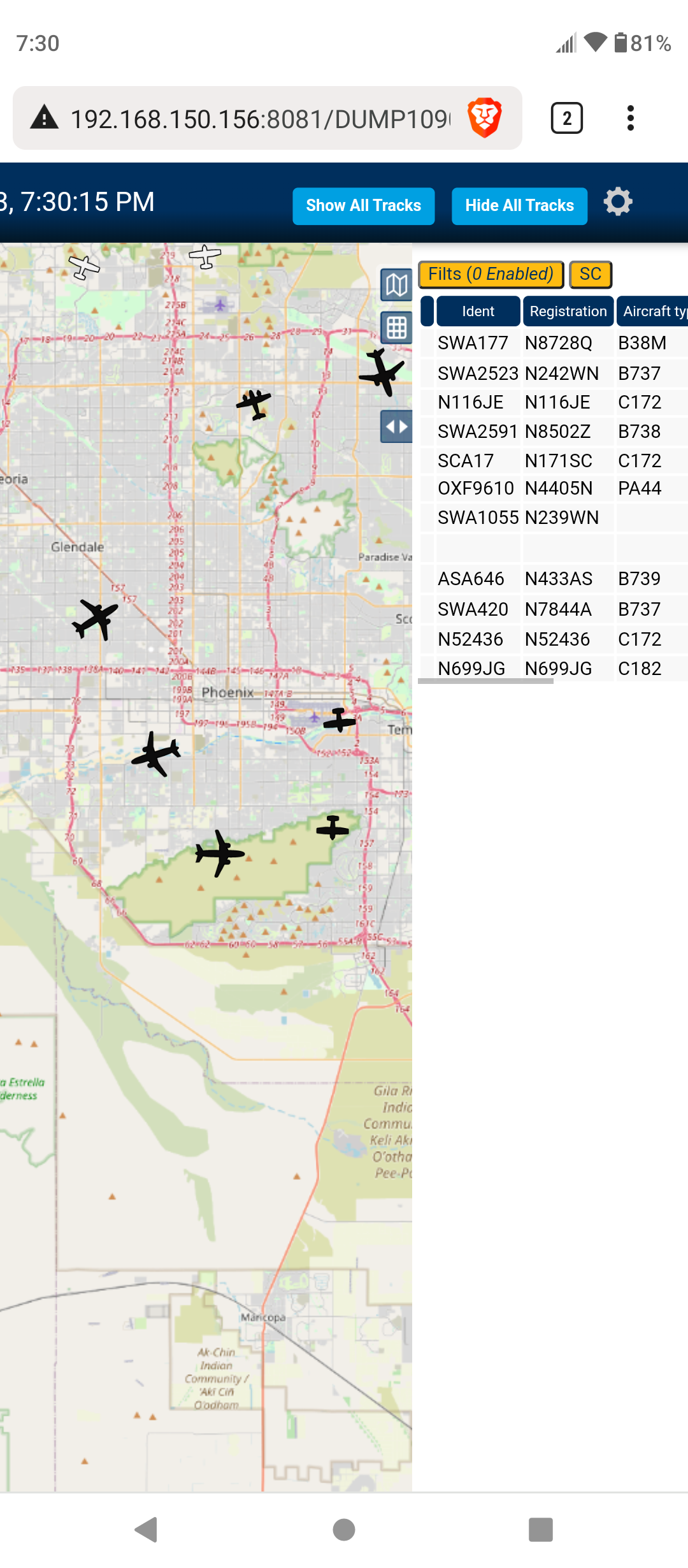The height and width of the screenshot is (1568, 688).
Task: Tap Hide All Tracks button
Action: click(520, 206)
